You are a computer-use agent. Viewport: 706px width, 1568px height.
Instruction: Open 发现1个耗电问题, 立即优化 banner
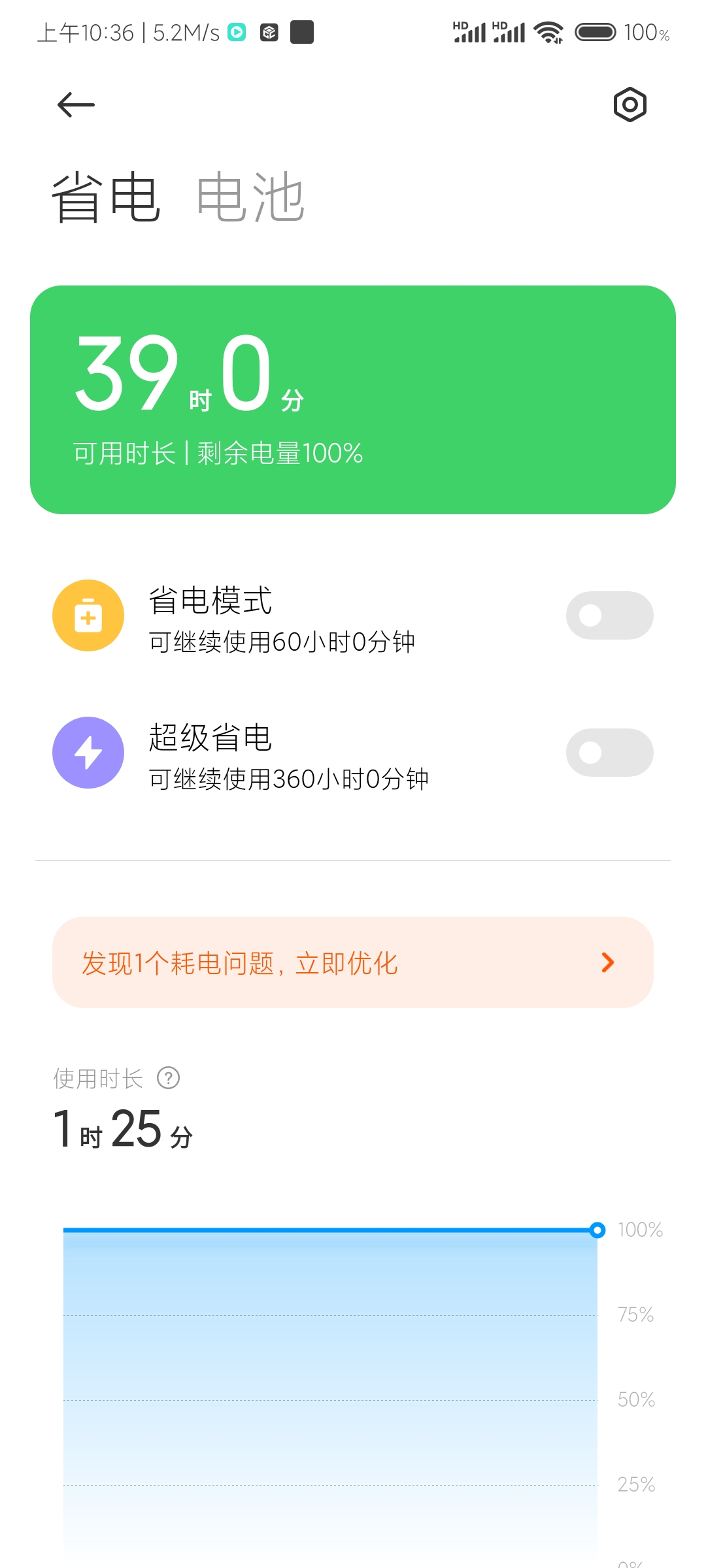353,962
